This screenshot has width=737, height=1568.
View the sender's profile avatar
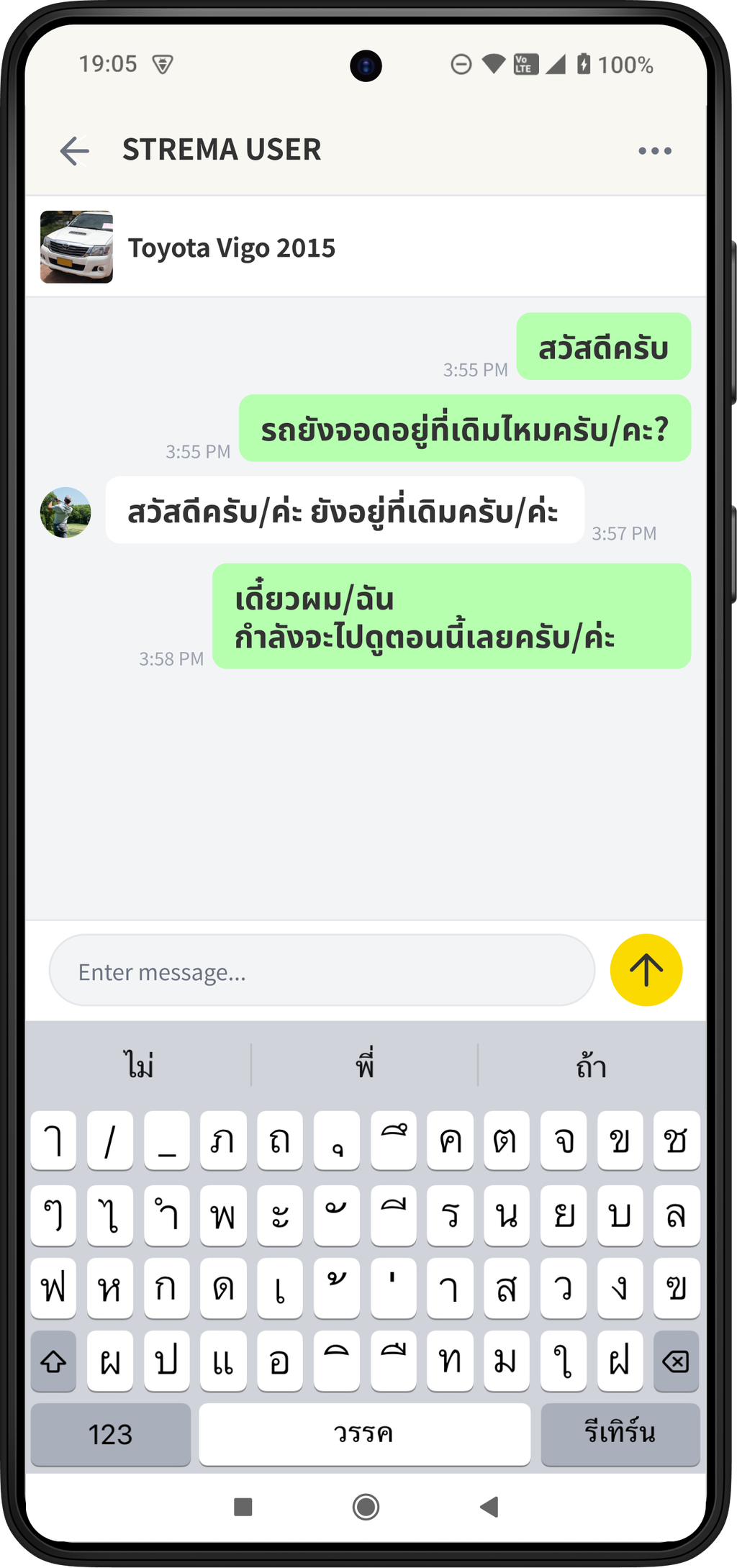[65, 512]
